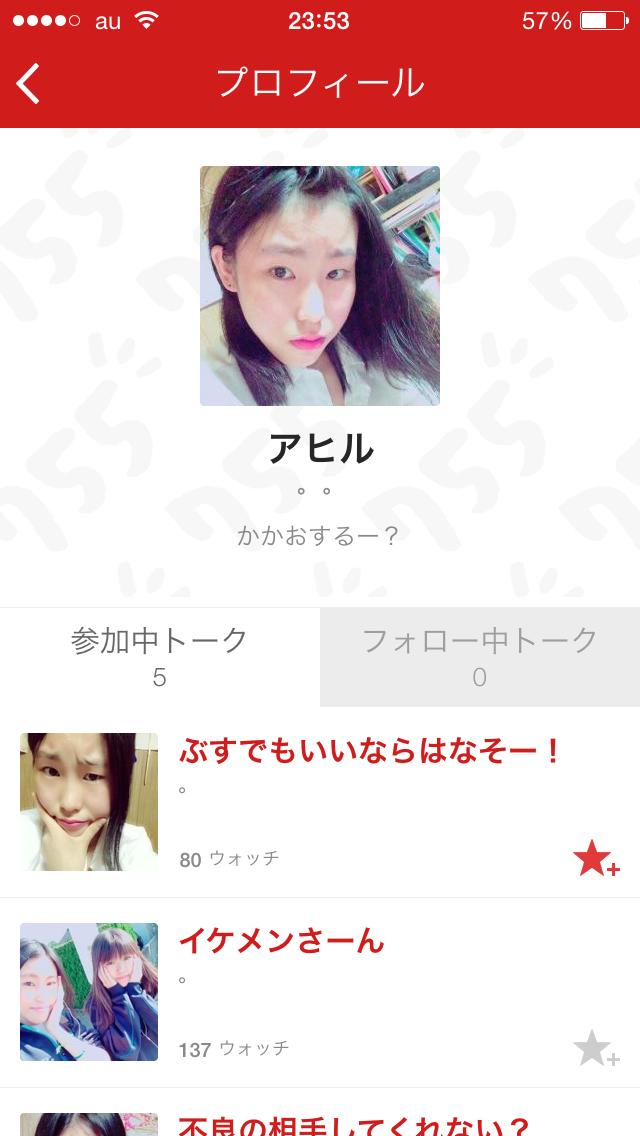Watch the イケメンさーん talk with star
Screen dimensions: 640x1136
coord(595,1049)
